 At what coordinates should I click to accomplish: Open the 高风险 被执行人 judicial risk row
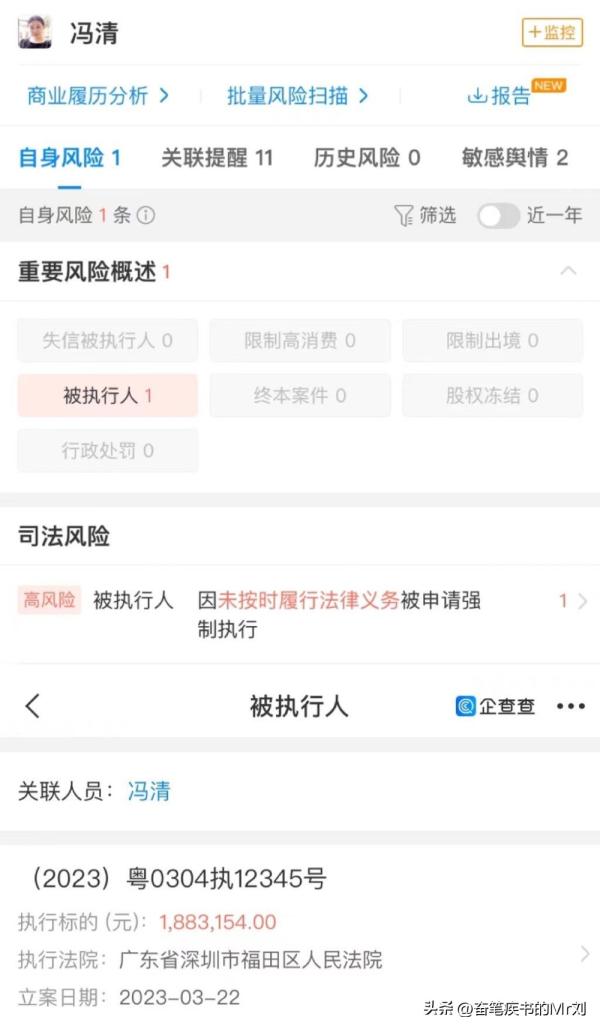click(300, 614)
